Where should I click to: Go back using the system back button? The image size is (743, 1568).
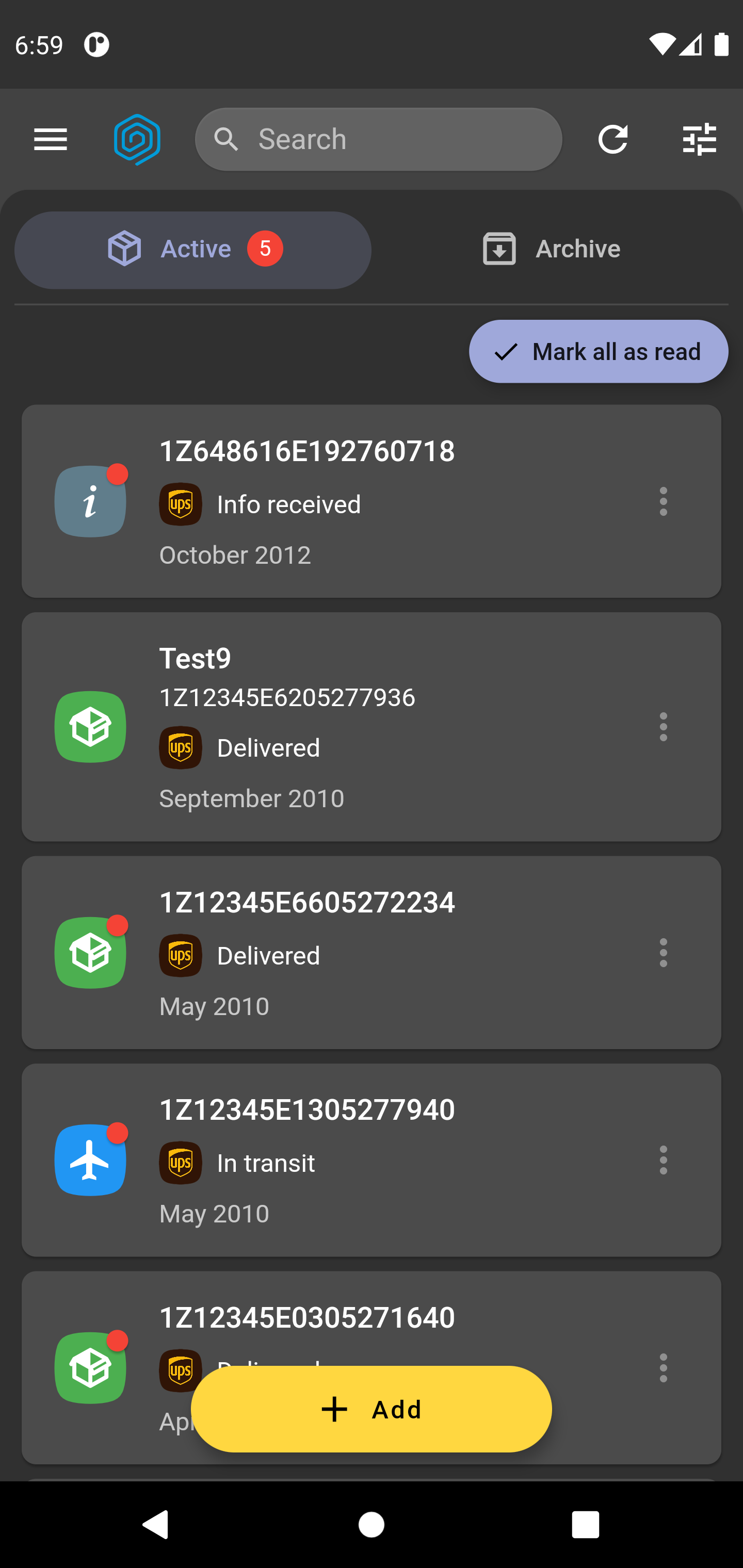[x=155, y=1524]
